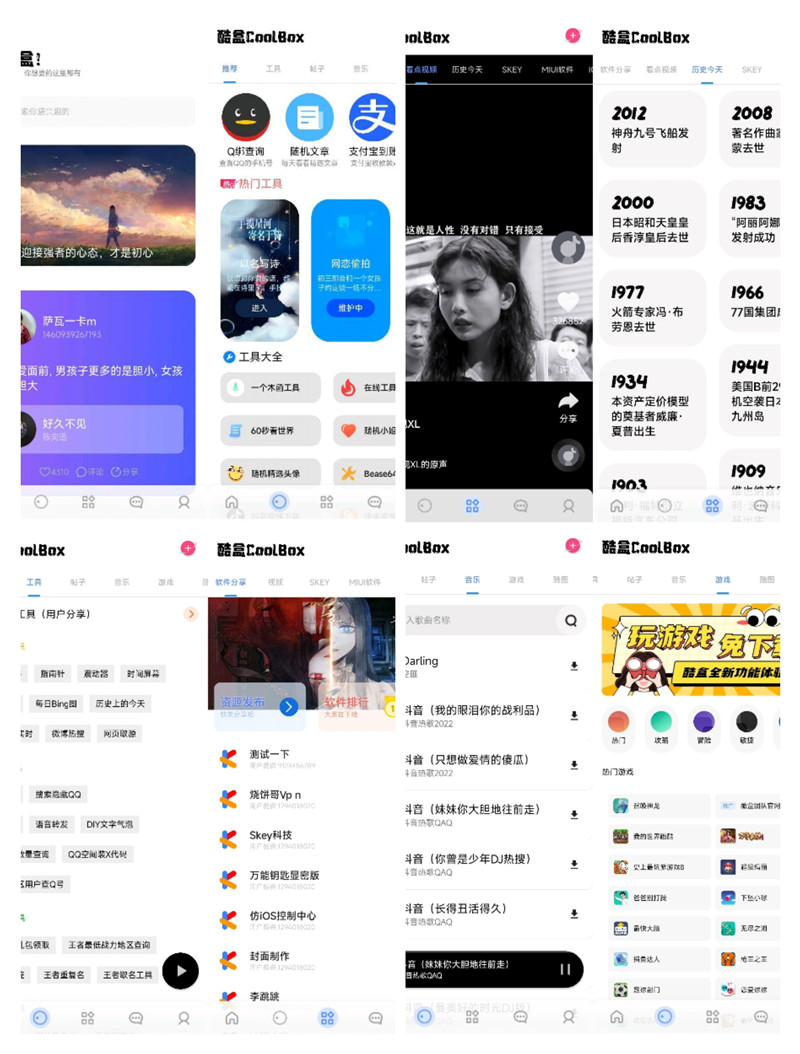This screenshot has height=1054, width=800.
Task: Tap the floating black play button
Action: [180, 970]
